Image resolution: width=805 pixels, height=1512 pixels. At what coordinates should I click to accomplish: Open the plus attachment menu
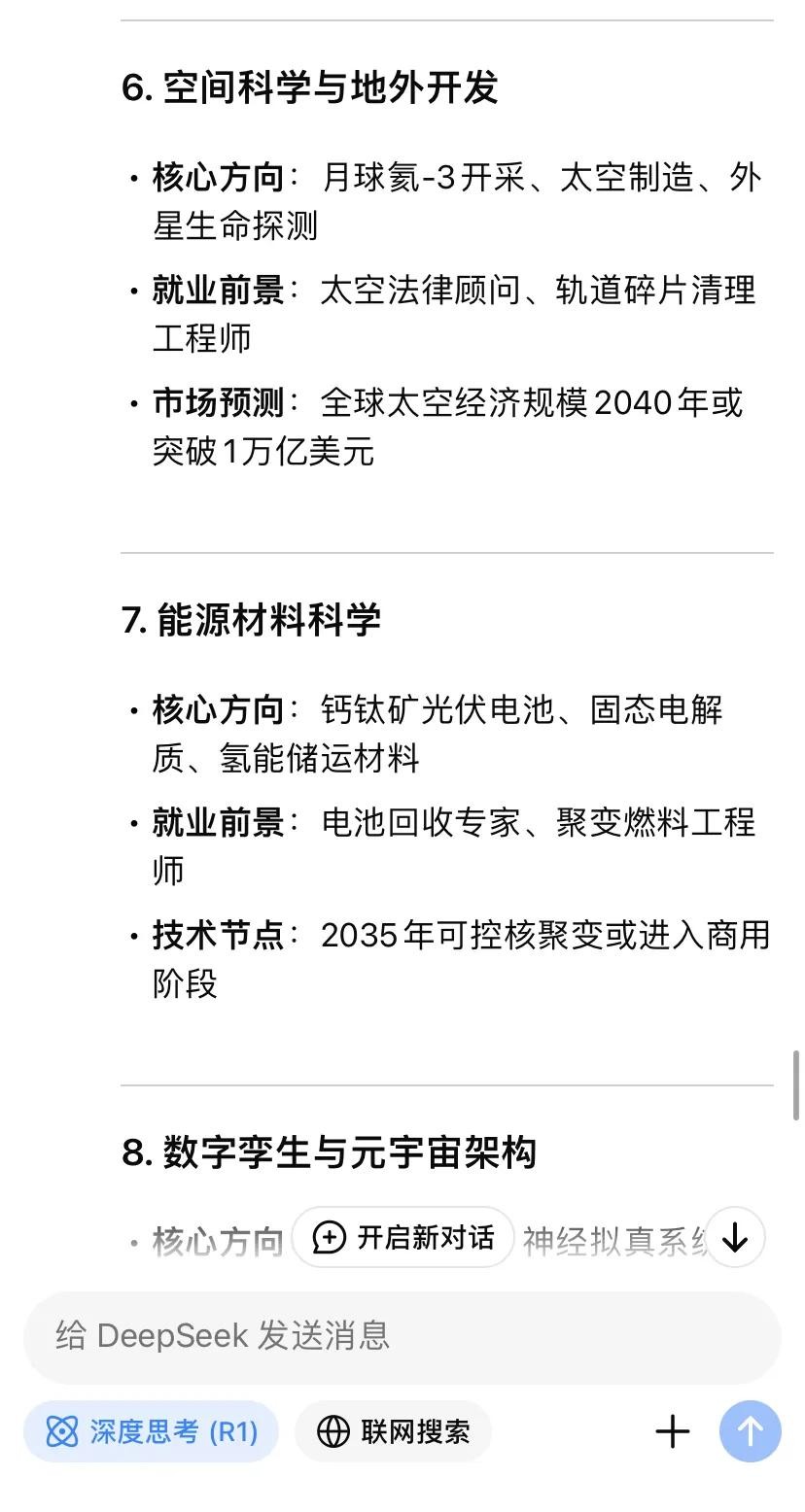[673, 1431]
